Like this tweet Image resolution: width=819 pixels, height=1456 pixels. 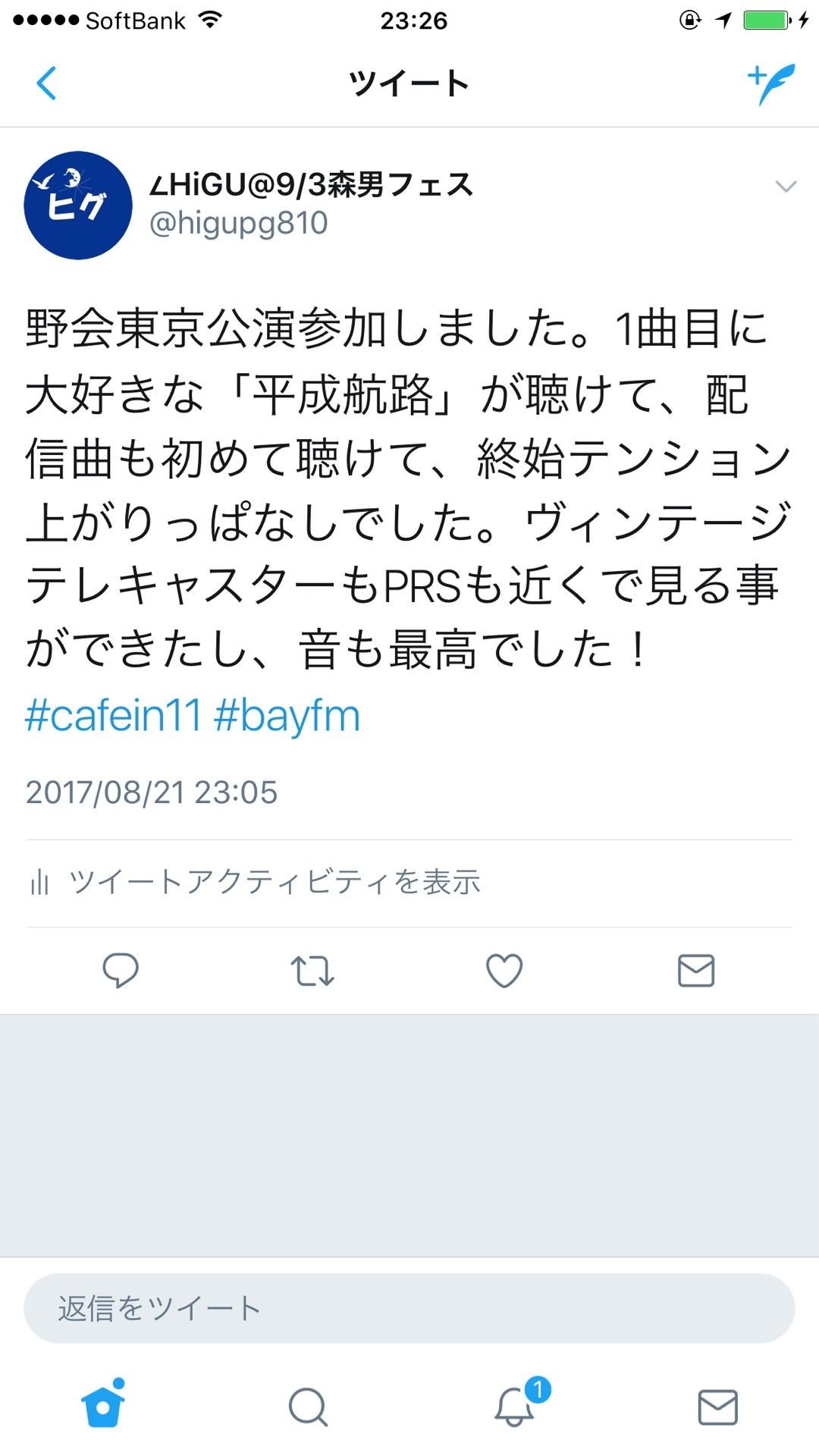tap(504, 970)
